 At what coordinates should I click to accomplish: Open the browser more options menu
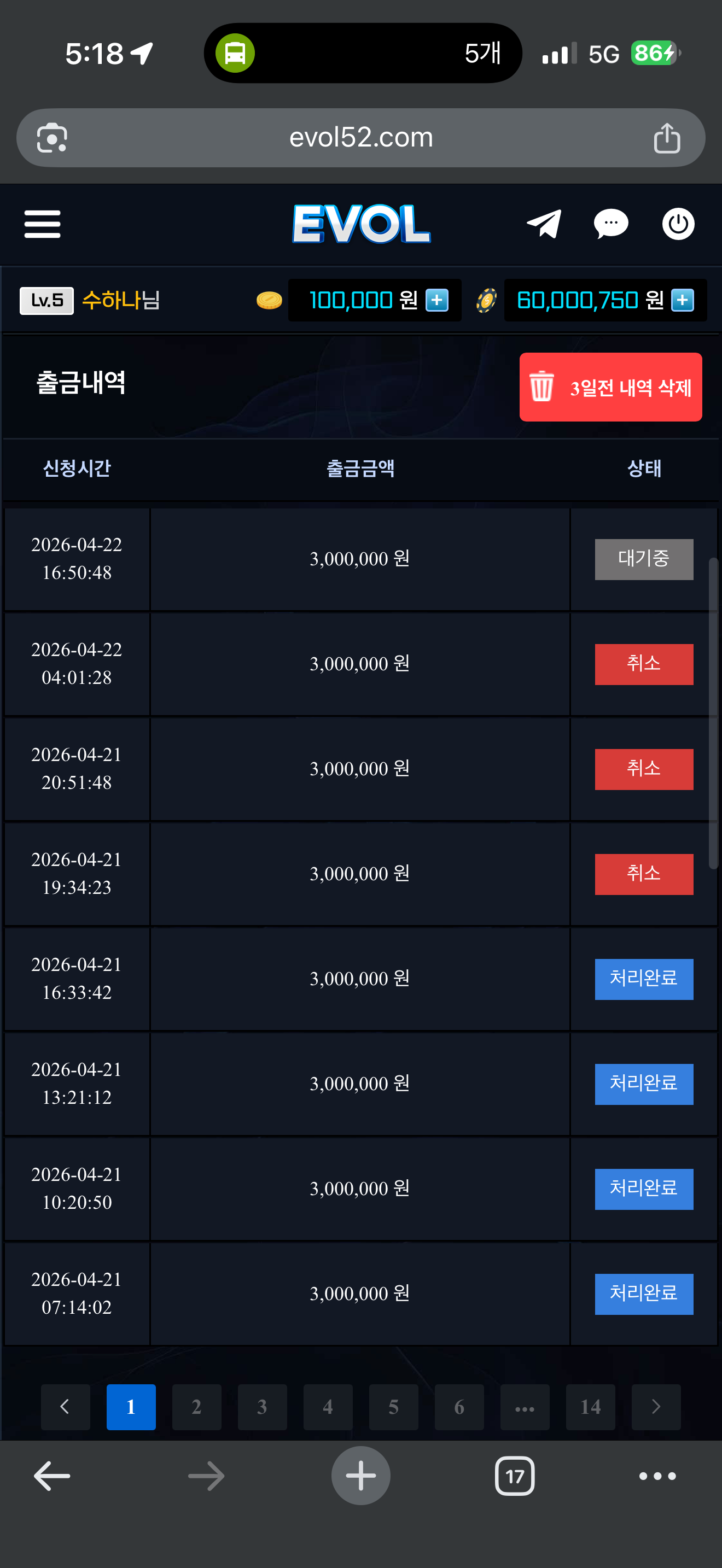(x=657, y=1476)
